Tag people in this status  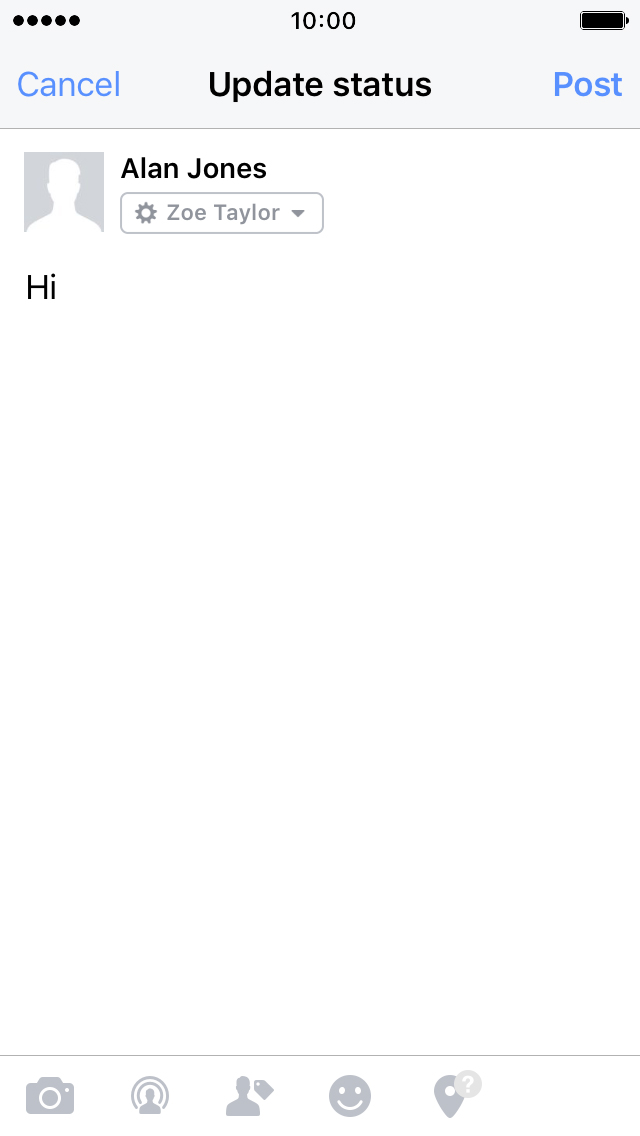tap(249, 1095)
